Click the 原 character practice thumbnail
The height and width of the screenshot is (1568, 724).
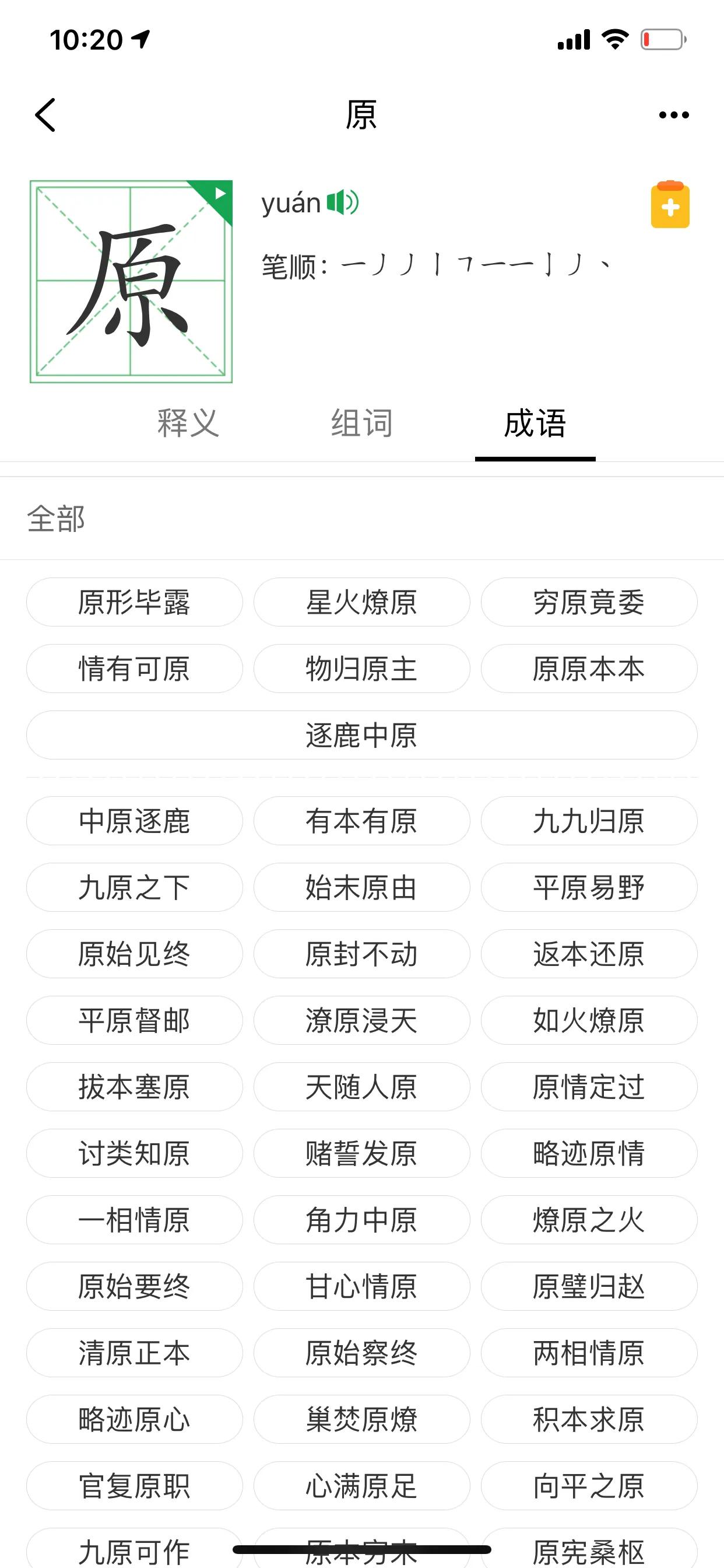tap(131, 280)
